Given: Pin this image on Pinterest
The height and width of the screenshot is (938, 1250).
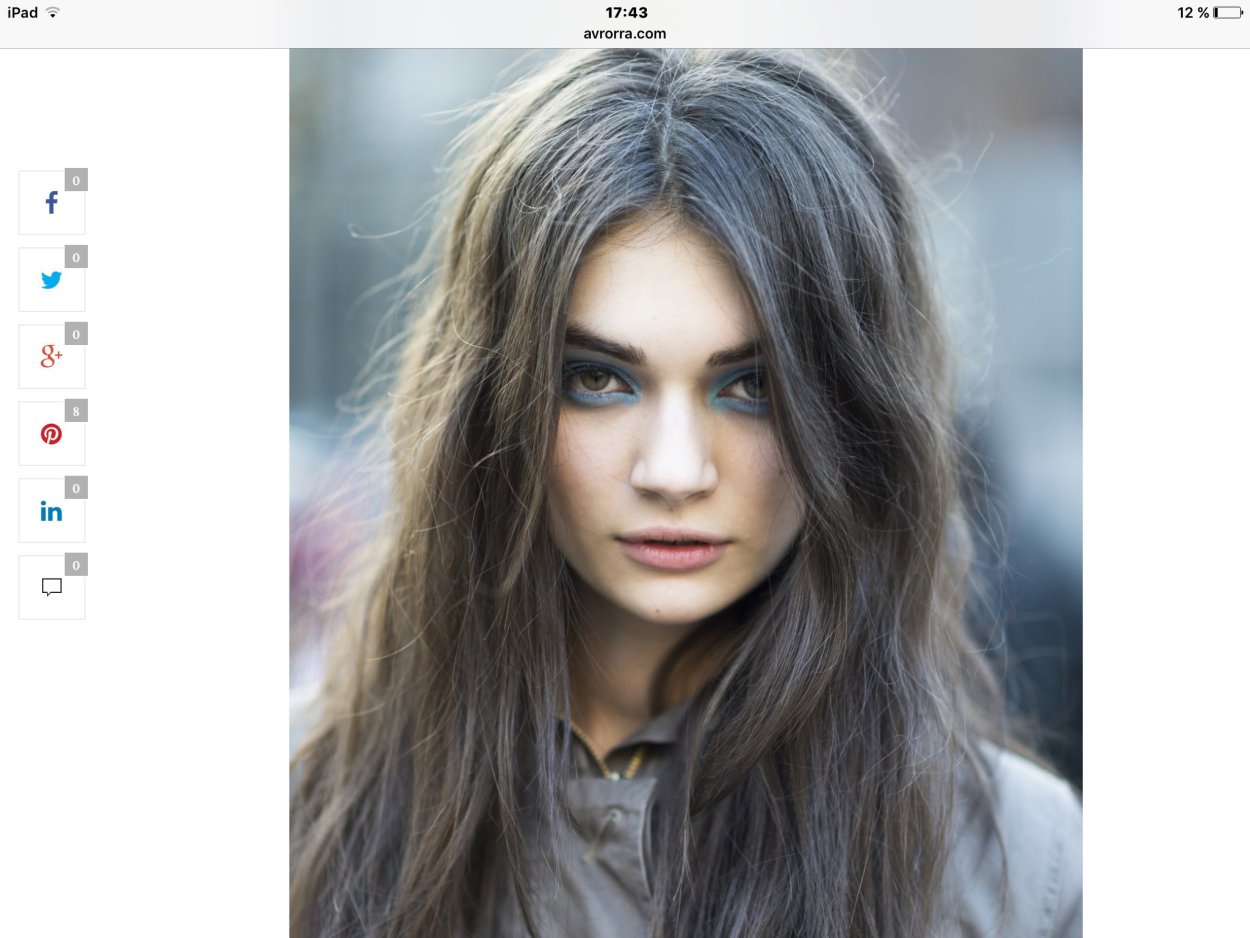Looking at the screenshot, I should [x=51, y=434].
